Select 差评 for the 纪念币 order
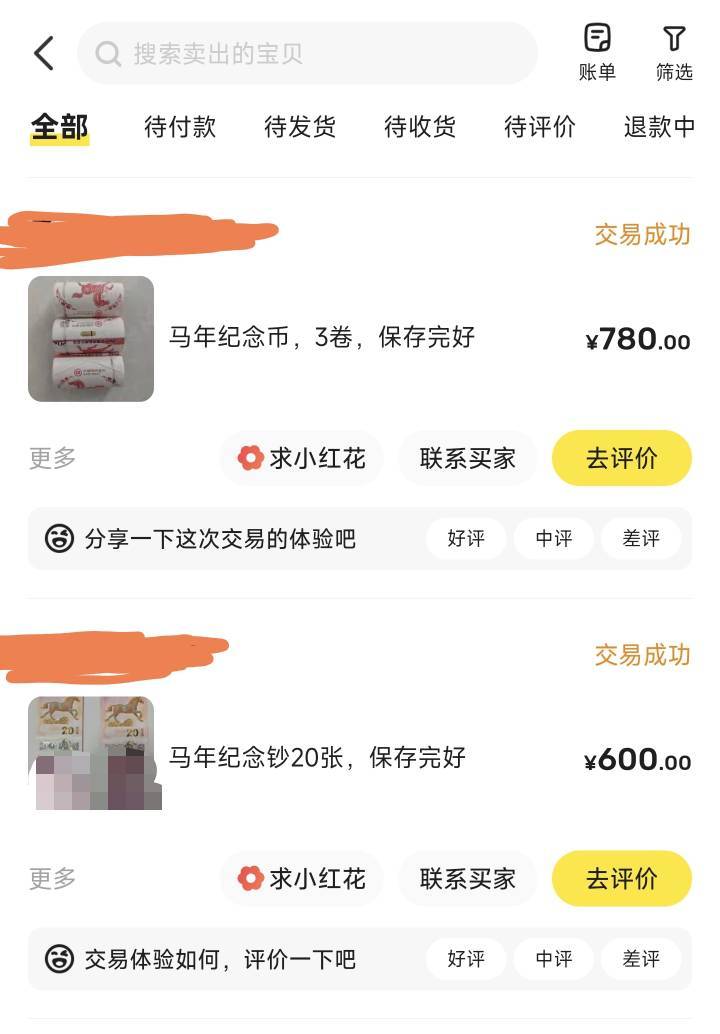Image resolution: width=720 pixels, height=1034 pixels. [641, 539]
